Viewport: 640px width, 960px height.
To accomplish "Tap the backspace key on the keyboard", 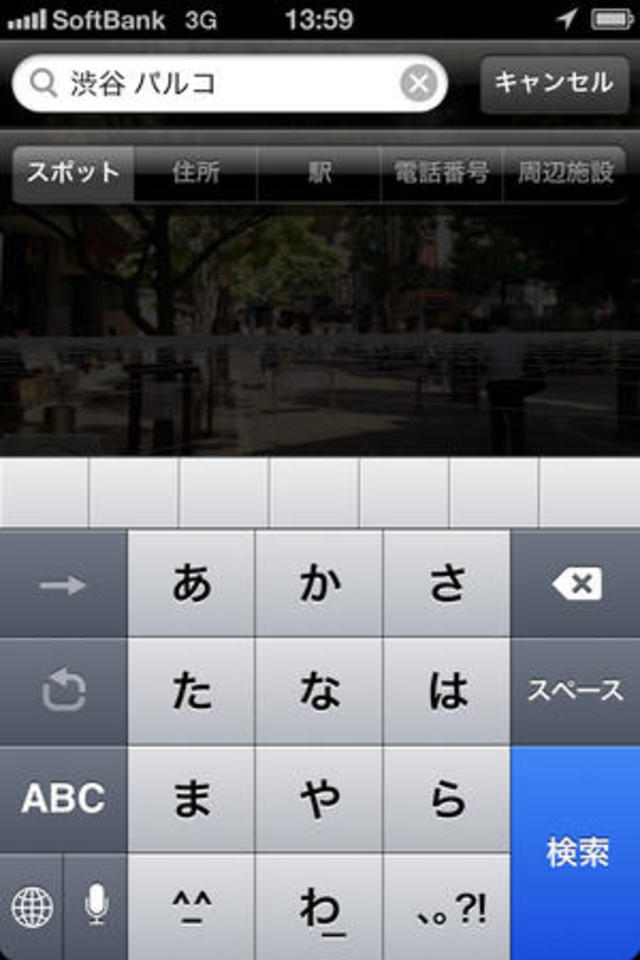I will pyautogui.click(x=576, y=584).
